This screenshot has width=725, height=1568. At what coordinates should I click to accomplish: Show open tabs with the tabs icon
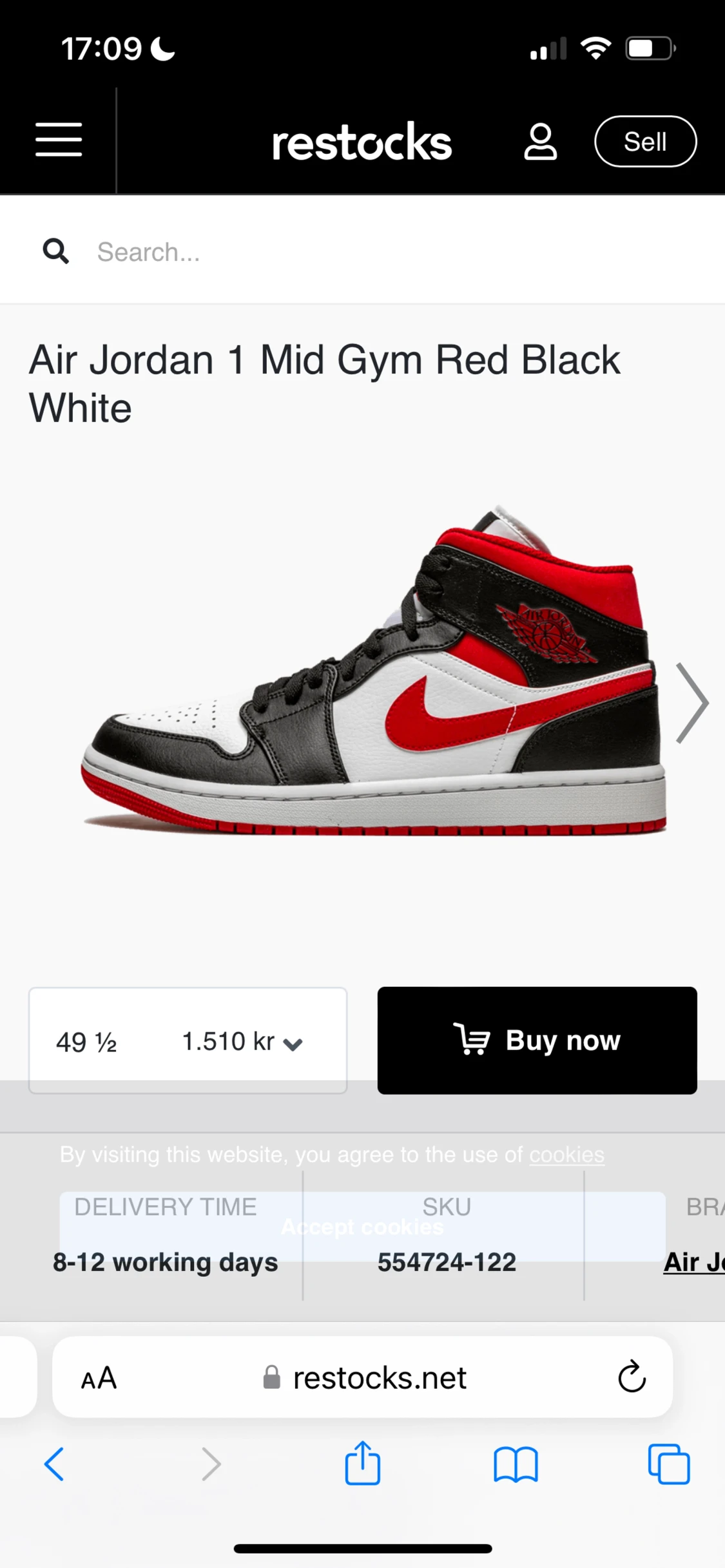[670, 1464]
